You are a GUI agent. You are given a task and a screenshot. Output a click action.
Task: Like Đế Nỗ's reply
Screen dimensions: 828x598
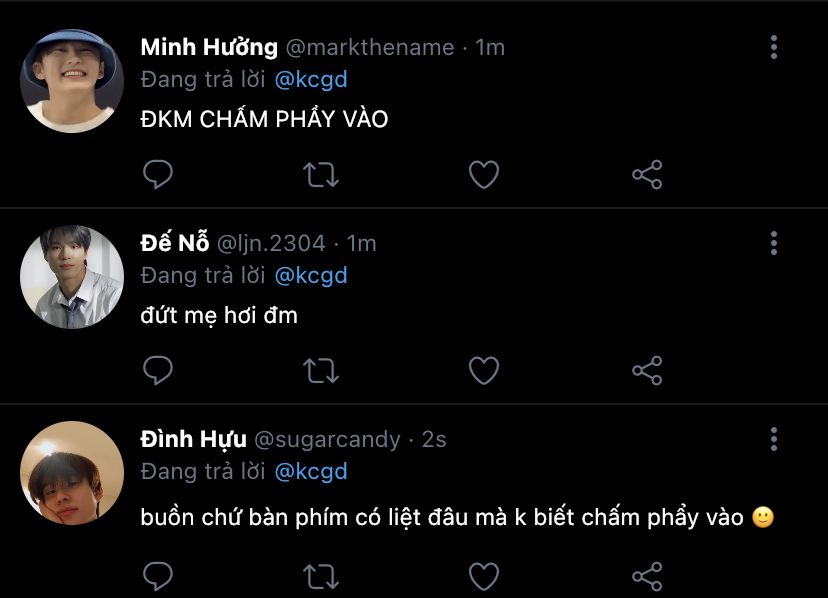tap(484, 371)
